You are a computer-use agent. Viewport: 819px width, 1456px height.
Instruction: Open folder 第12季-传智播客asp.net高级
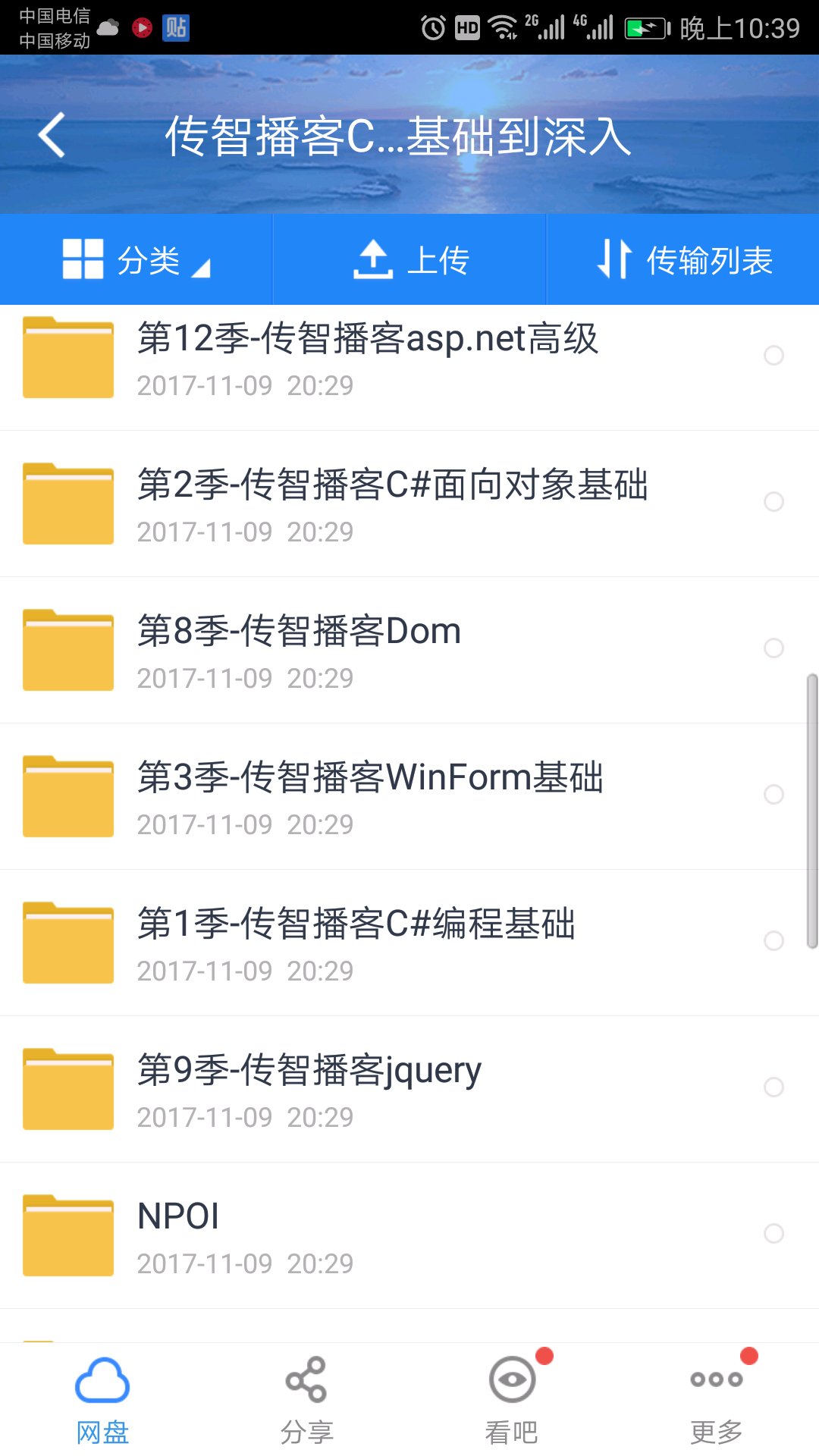[x=367, y=356]
